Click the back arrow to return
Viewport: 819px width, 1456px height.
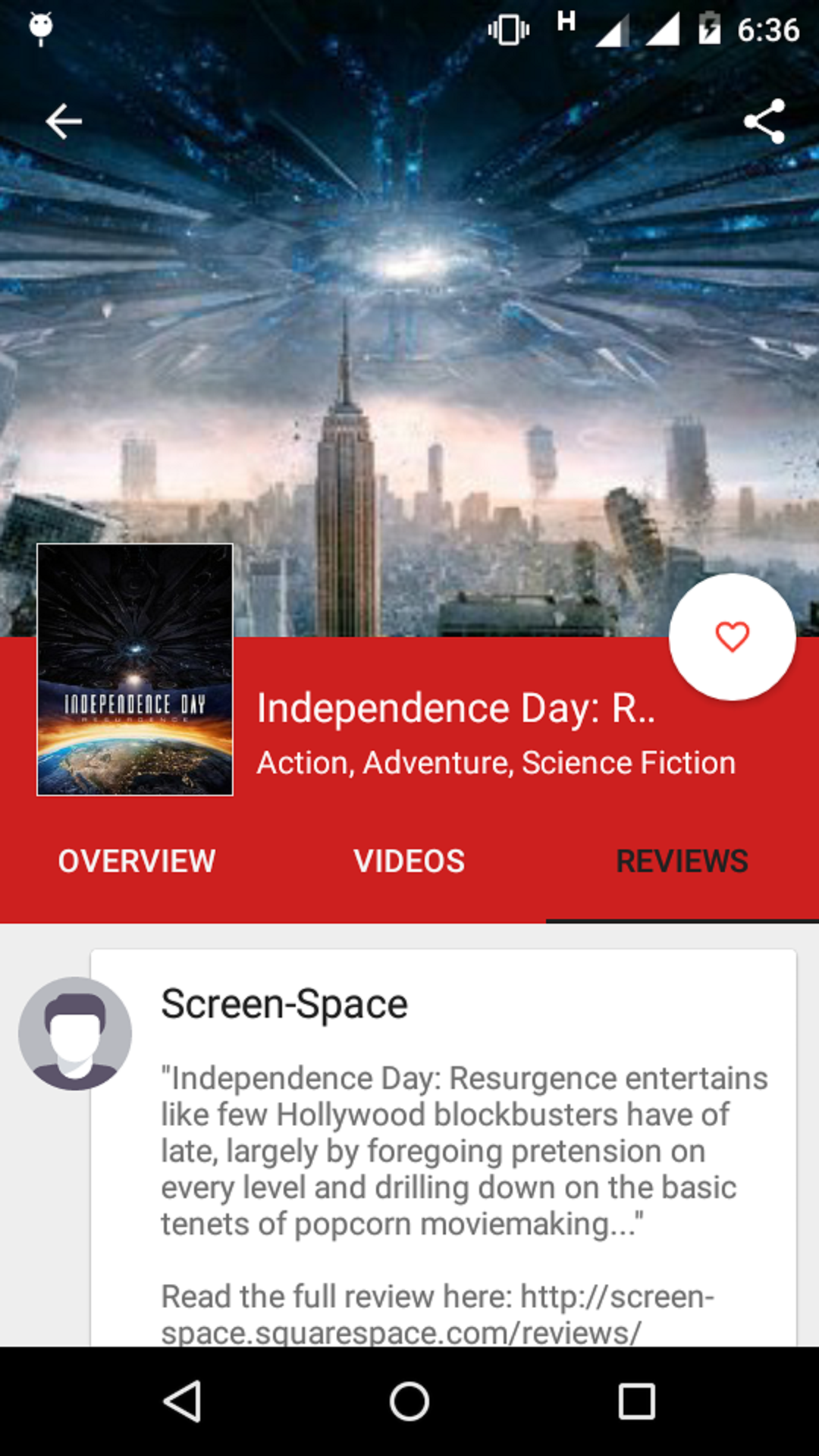64,121
